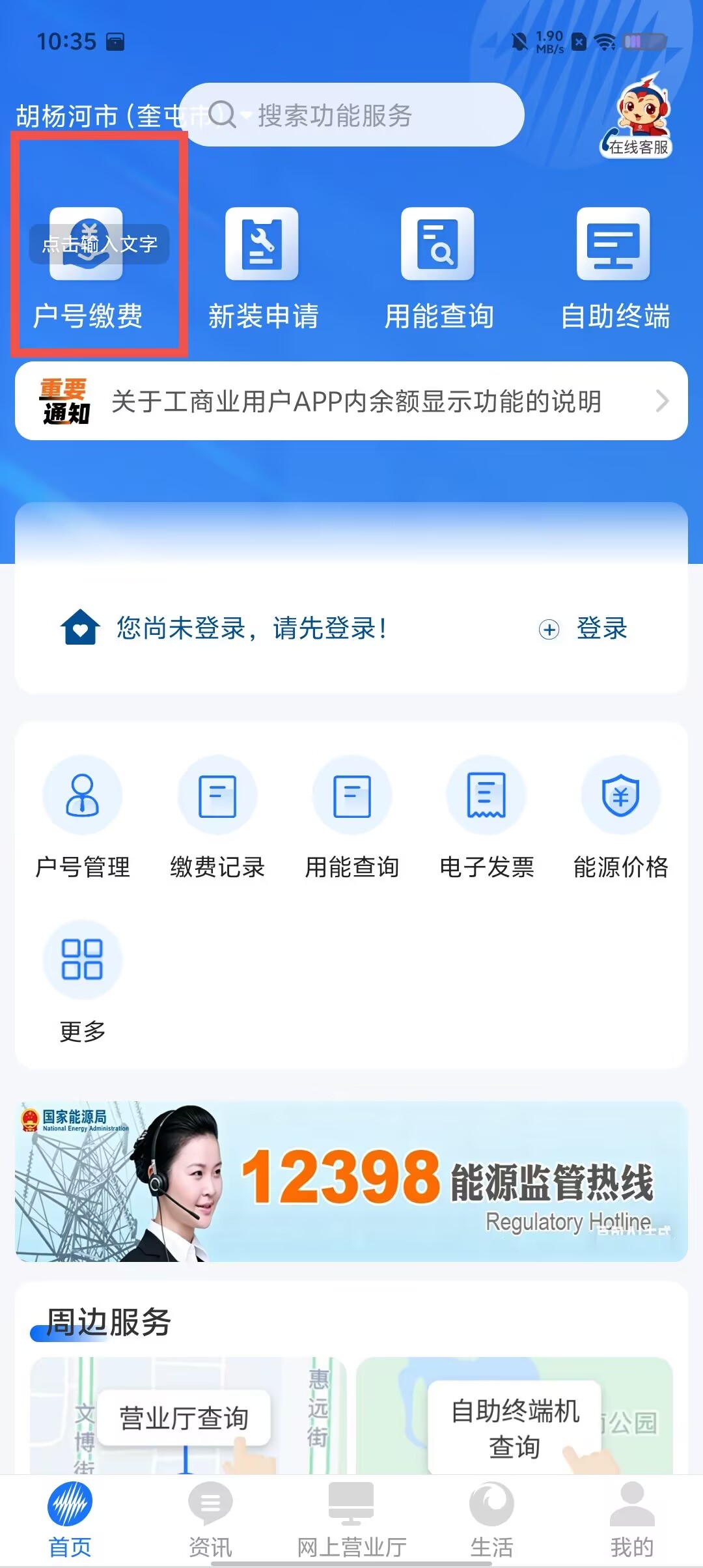703x1568 pixels.
Task: Open 能源价格 energy prices
Action: pyautogui.click(x=621, y=819)
